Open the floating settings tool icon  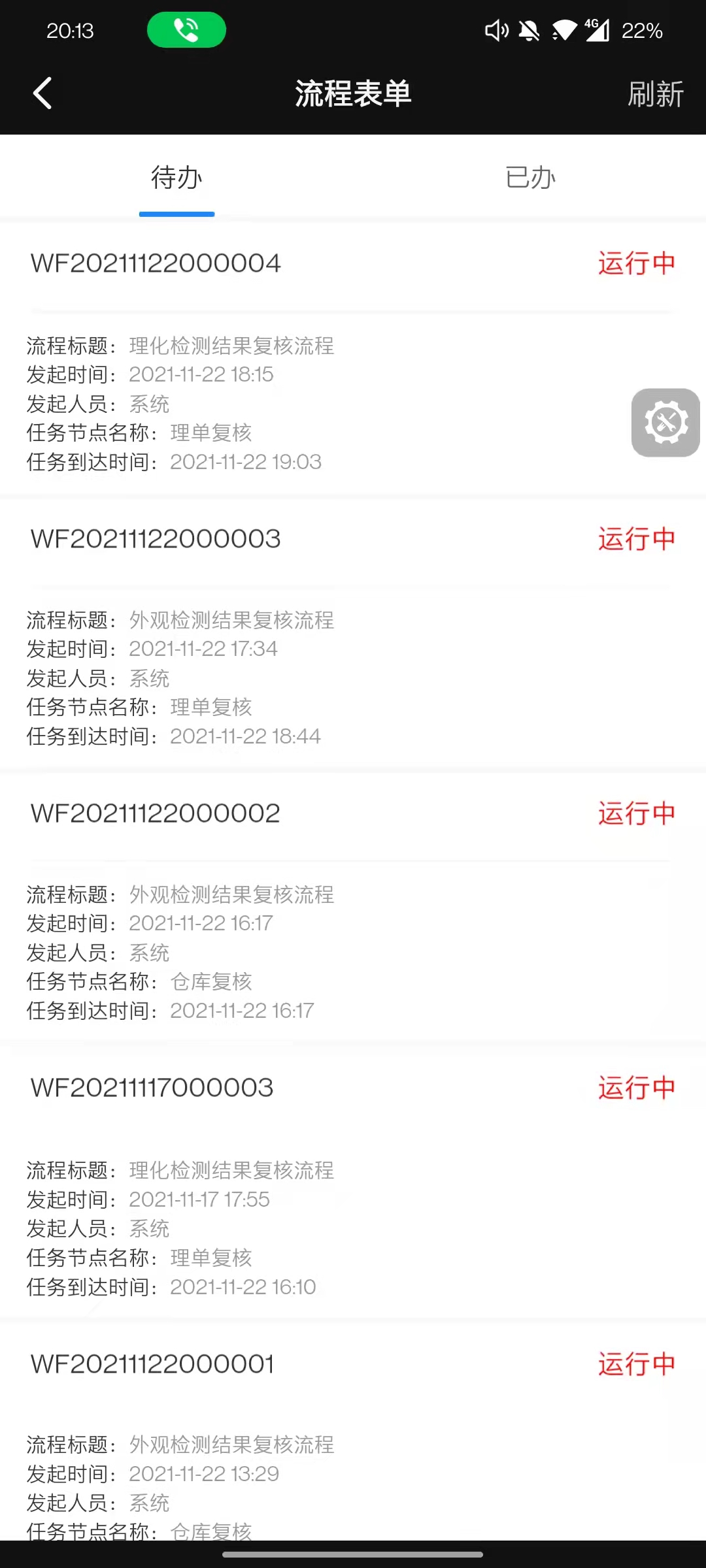coord(665,423)
